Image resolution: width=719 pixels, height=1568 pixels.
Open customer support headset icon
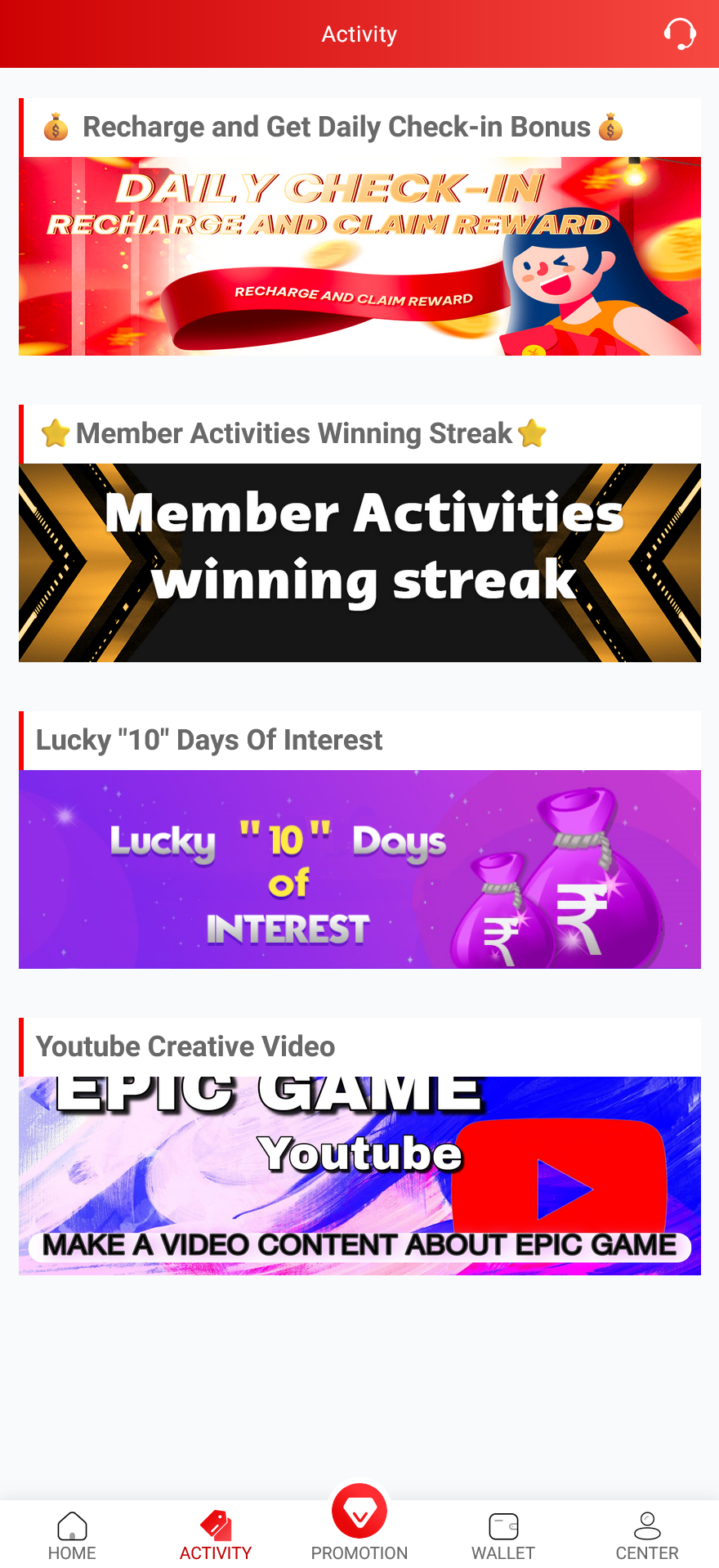(x=679, y=34)
